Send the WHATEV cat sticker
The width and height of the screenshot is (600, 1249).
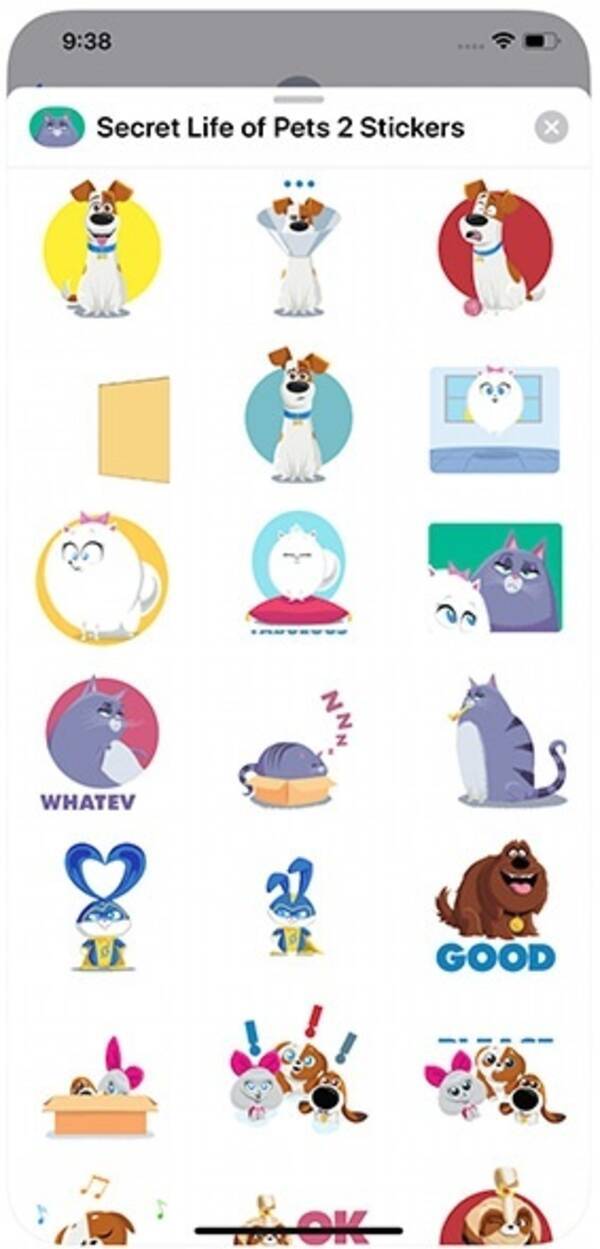[x=101, y=742]
